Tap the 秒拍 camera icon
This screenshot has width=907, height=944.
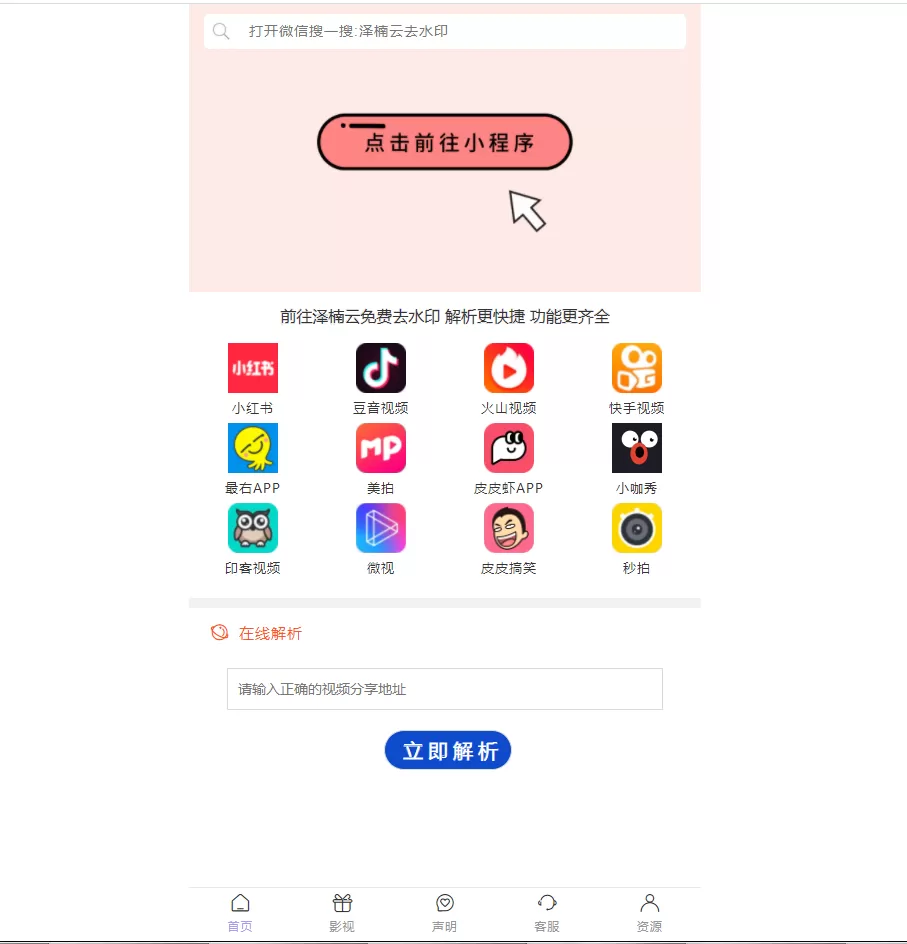click(637, 528)
